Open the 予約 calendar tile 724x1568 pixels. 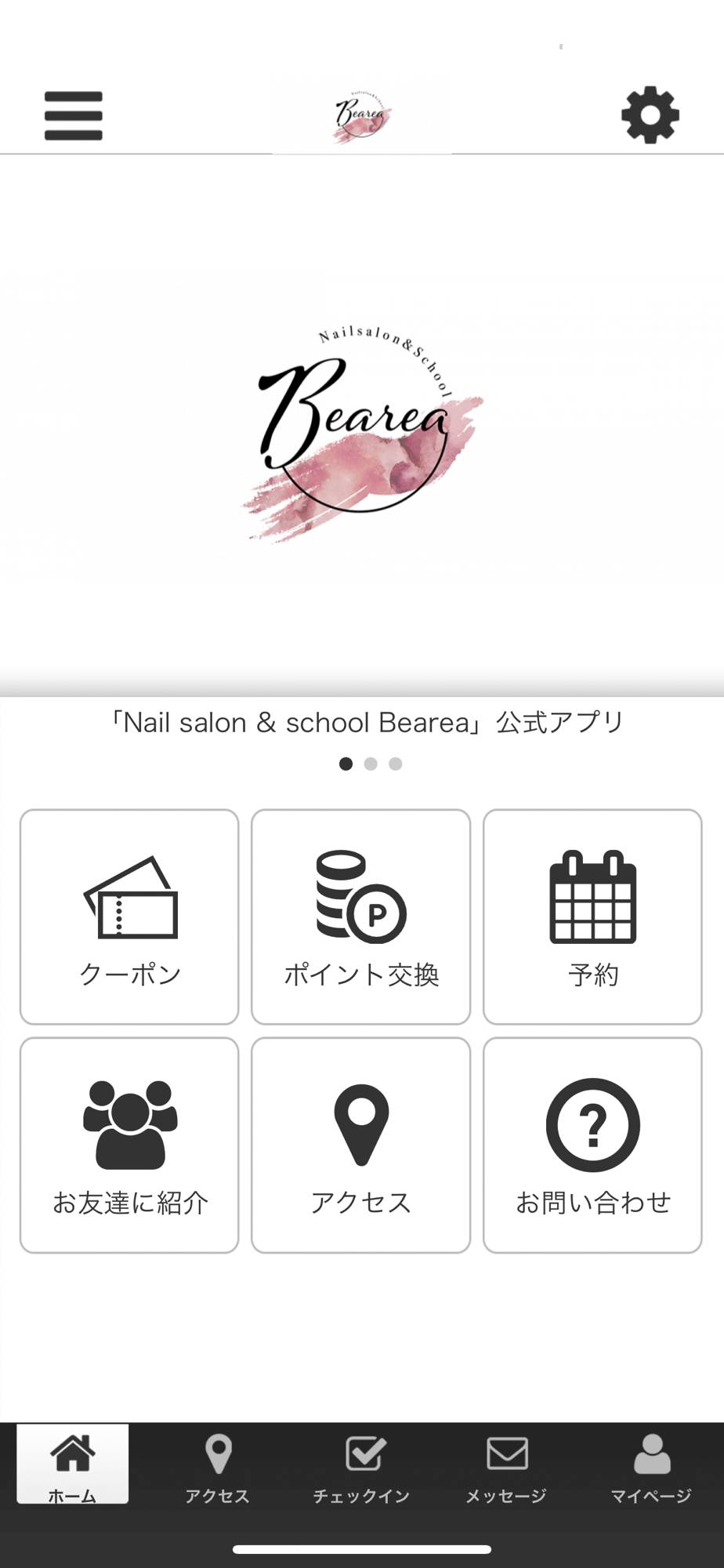(592, 916)
